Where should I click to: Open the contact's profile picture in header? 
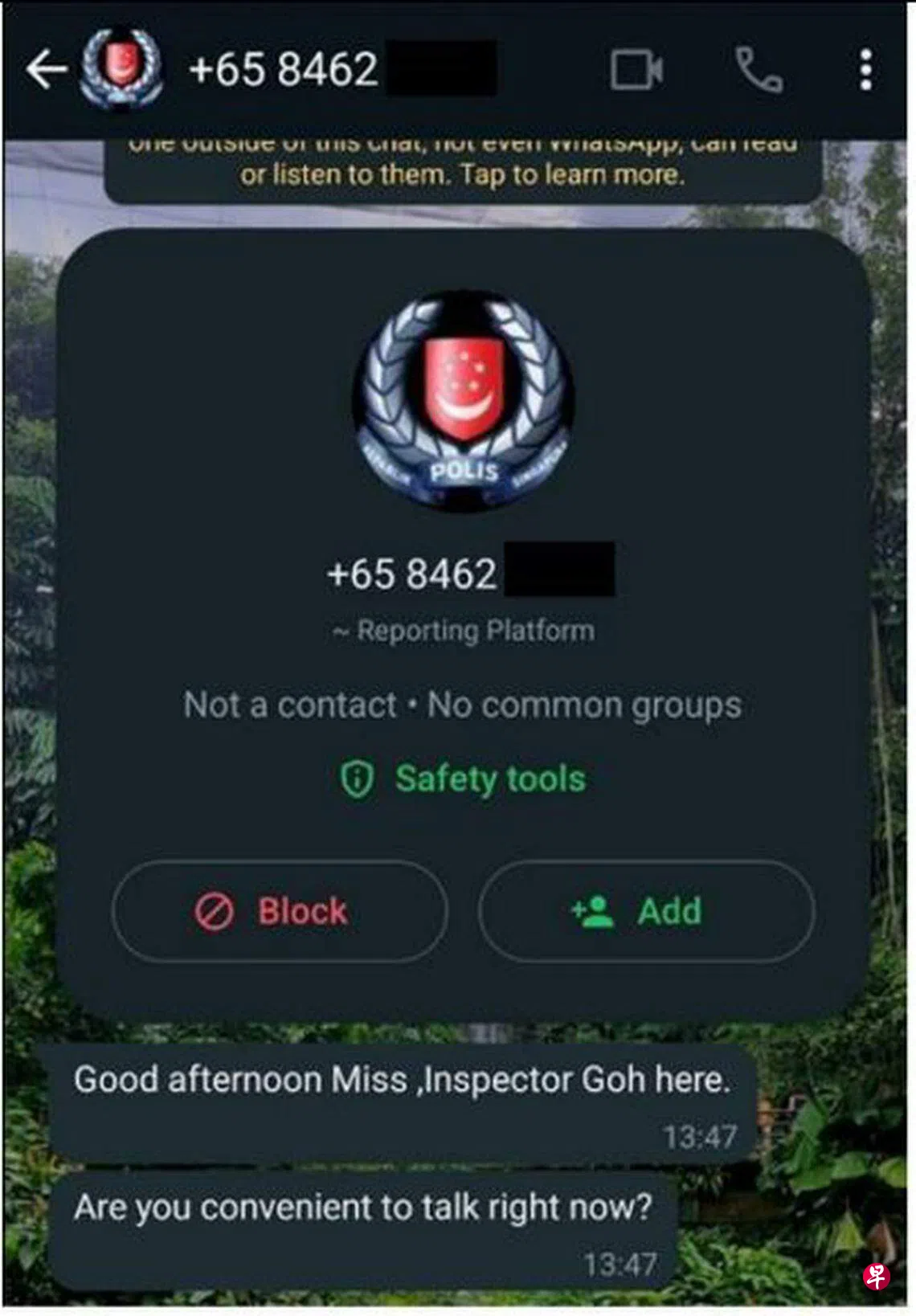coord(121,67)
